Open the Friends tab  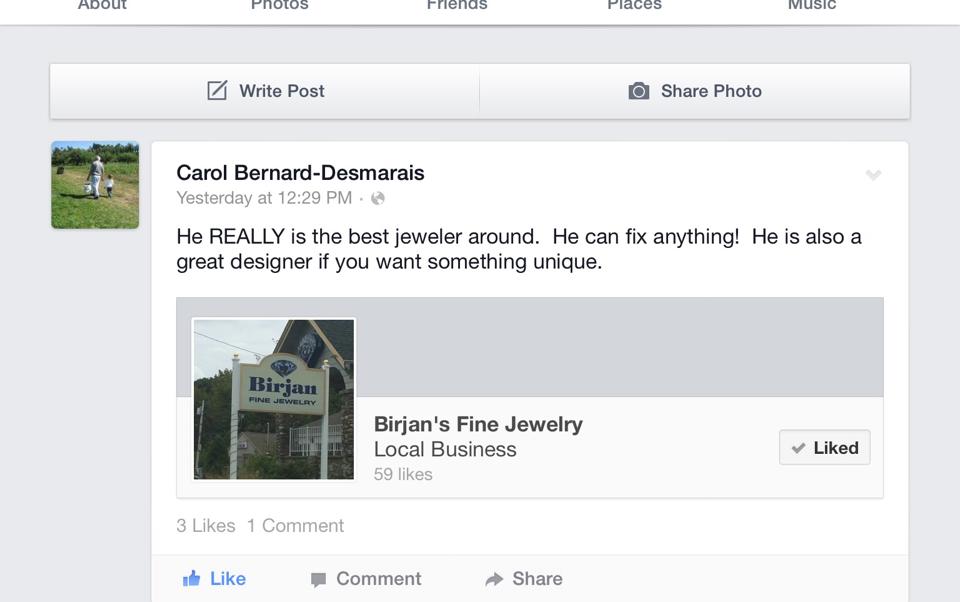click(457, 6)
